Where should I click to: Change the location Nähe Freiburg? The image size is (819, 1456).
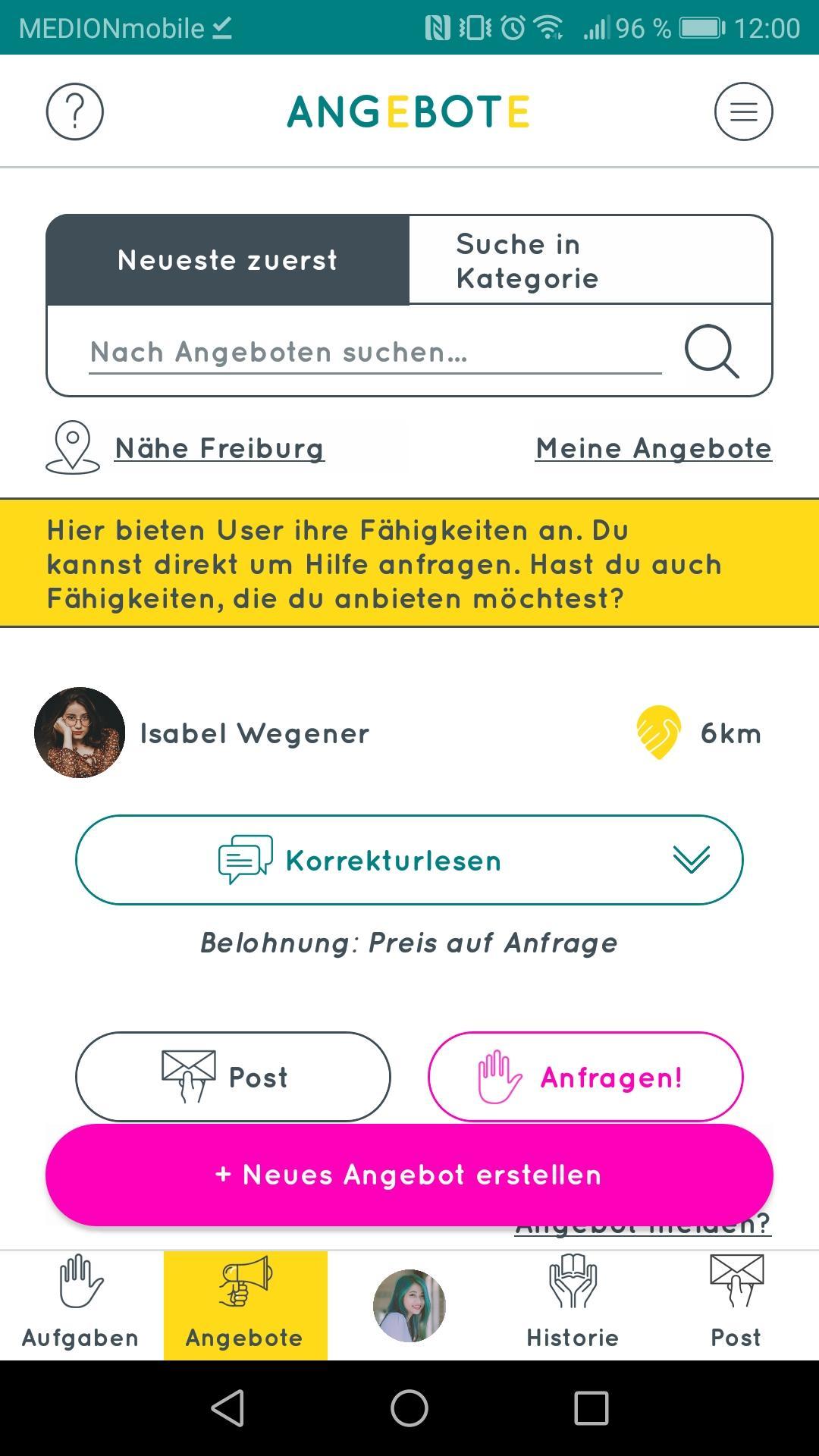[x=219, y=448]
